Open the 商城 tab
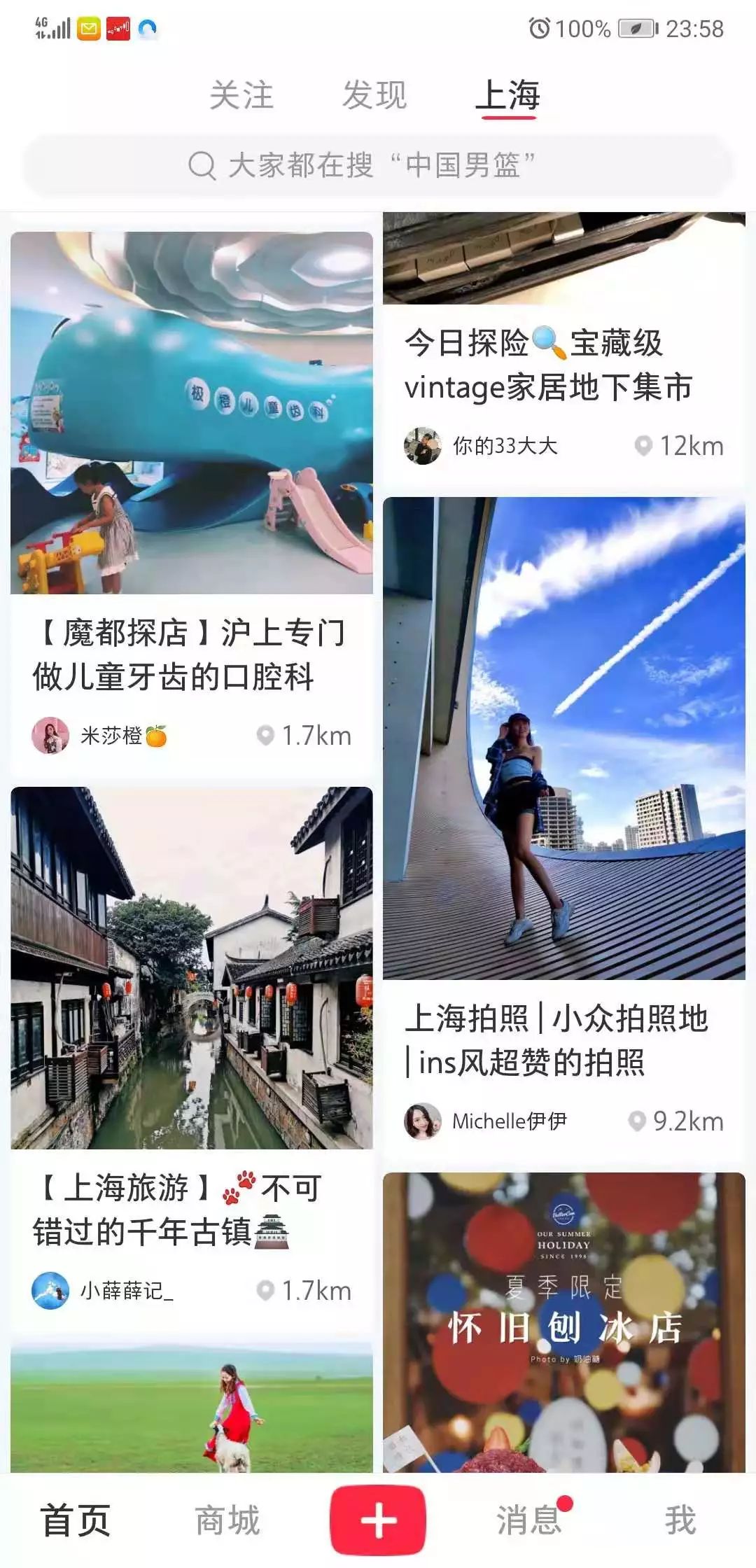 pyautogui.click(x=227, y=1520)
